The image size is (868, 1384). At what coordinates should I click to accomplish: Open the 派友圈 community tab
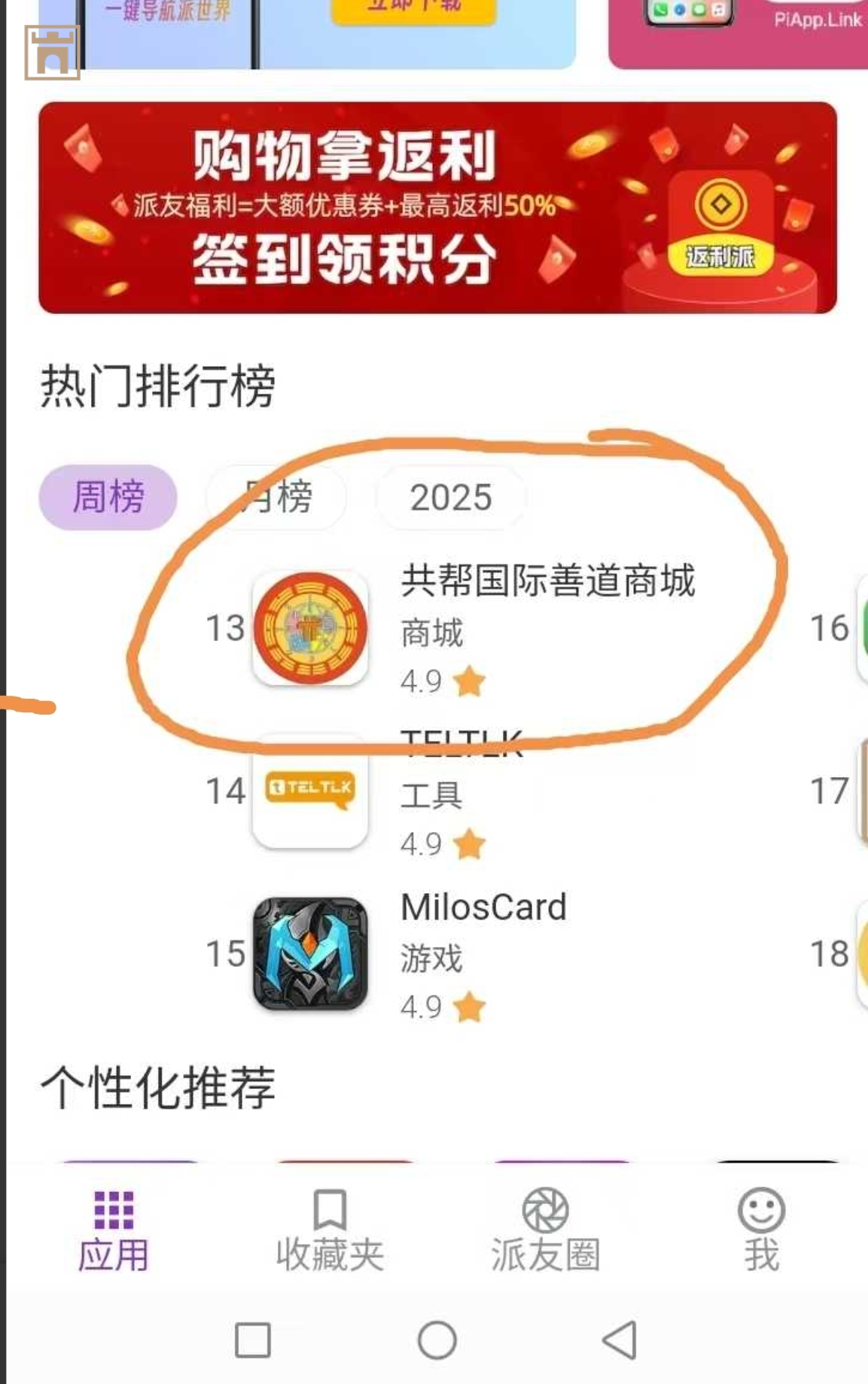(x=546, y=1230)
